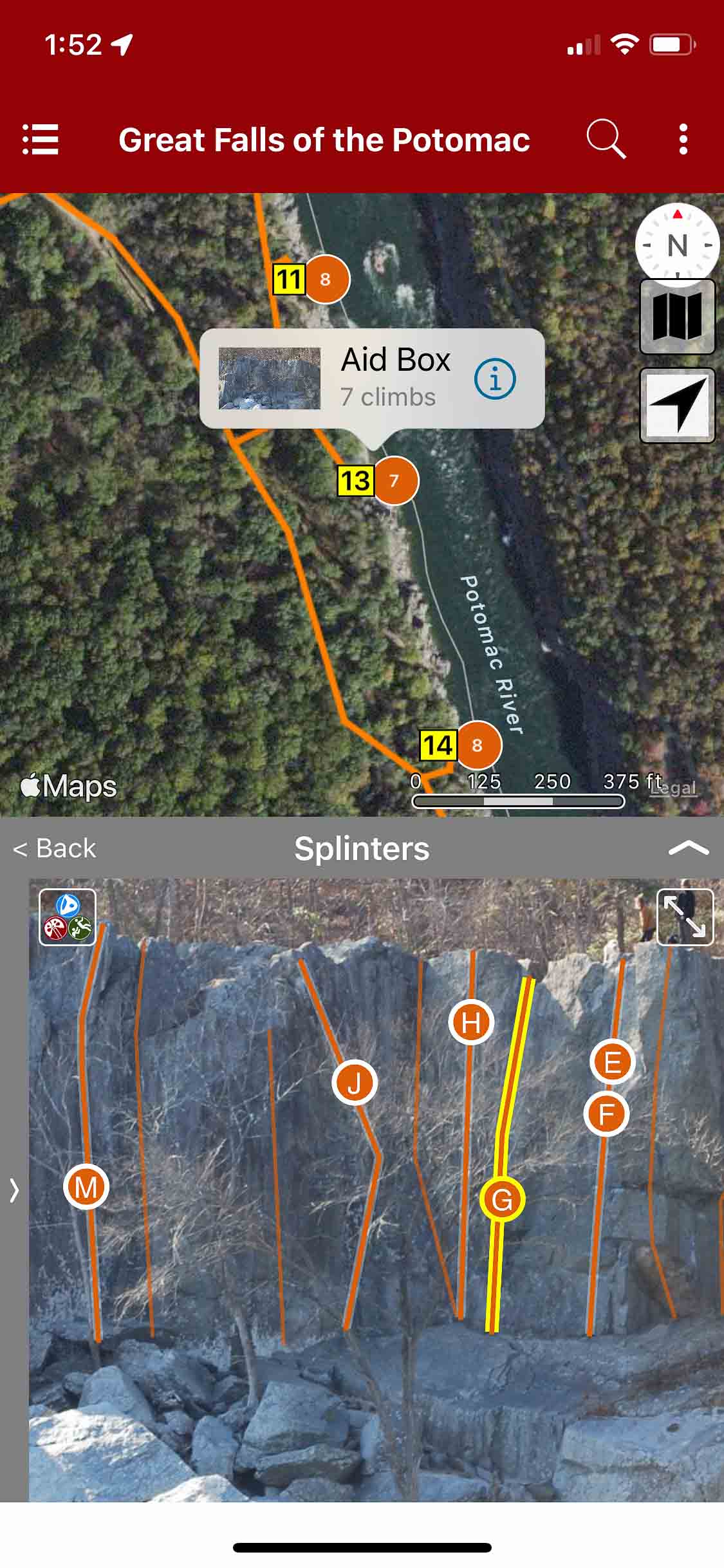Go back from Splinters
724x1568 pixels.
click(55, 848)
